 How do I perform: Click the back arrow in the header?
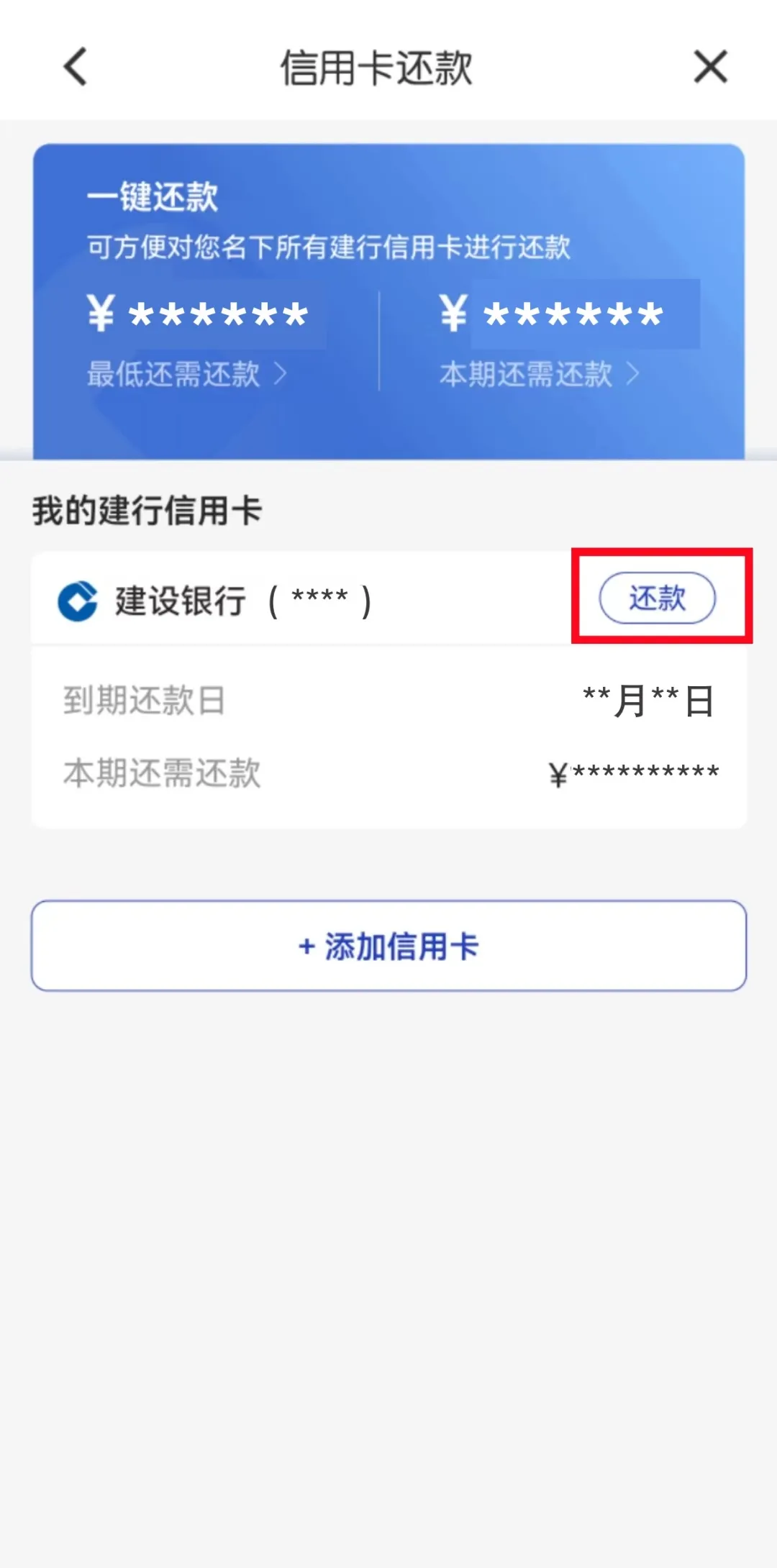pos(74,66)
